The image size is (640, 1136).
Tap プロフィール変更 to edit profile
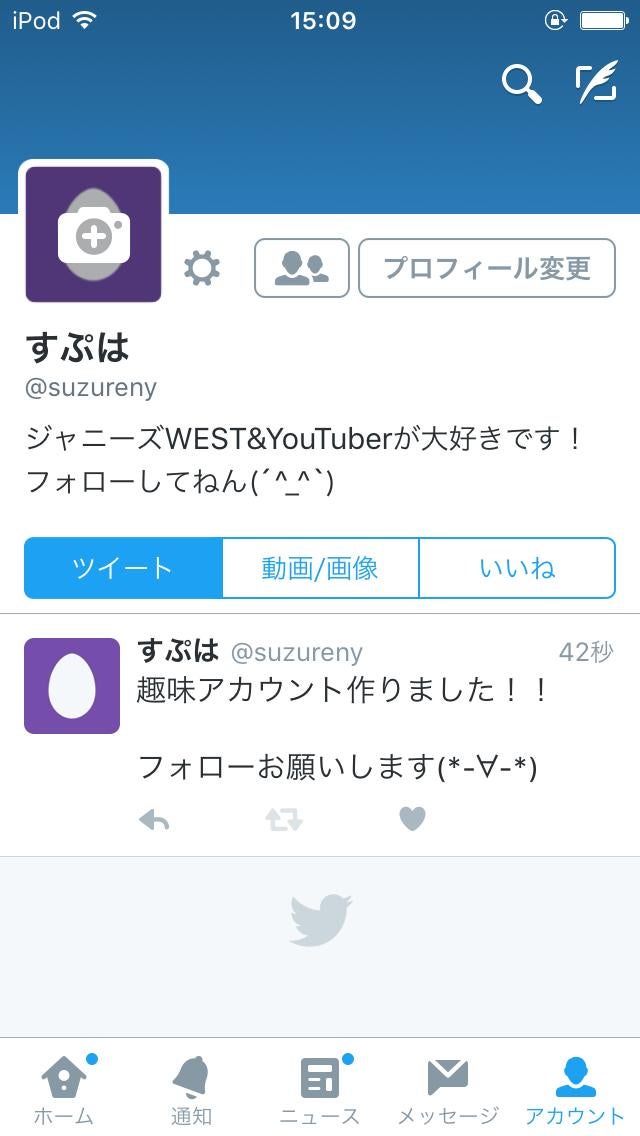(x=486, y=268)
